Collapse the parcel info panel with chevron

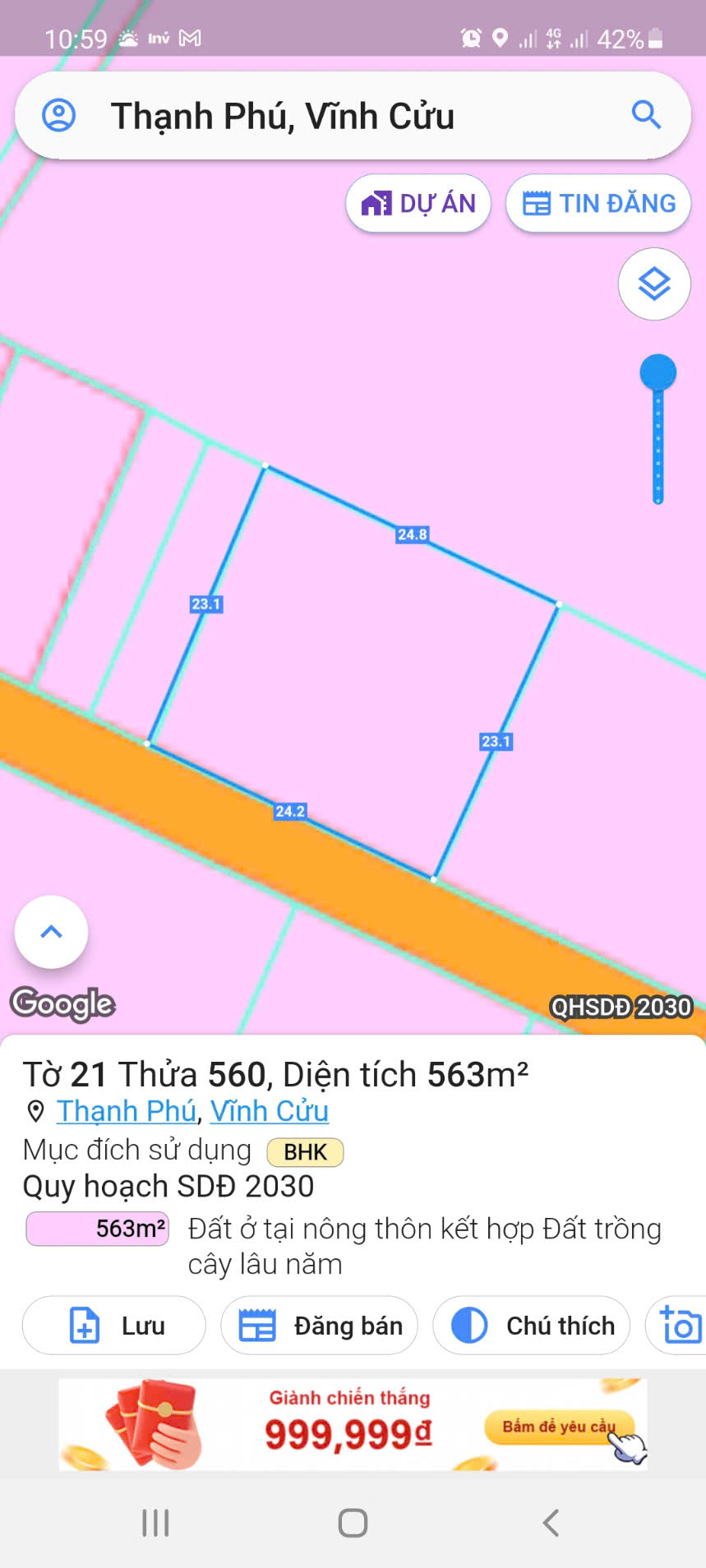click(x=51, y=931)
